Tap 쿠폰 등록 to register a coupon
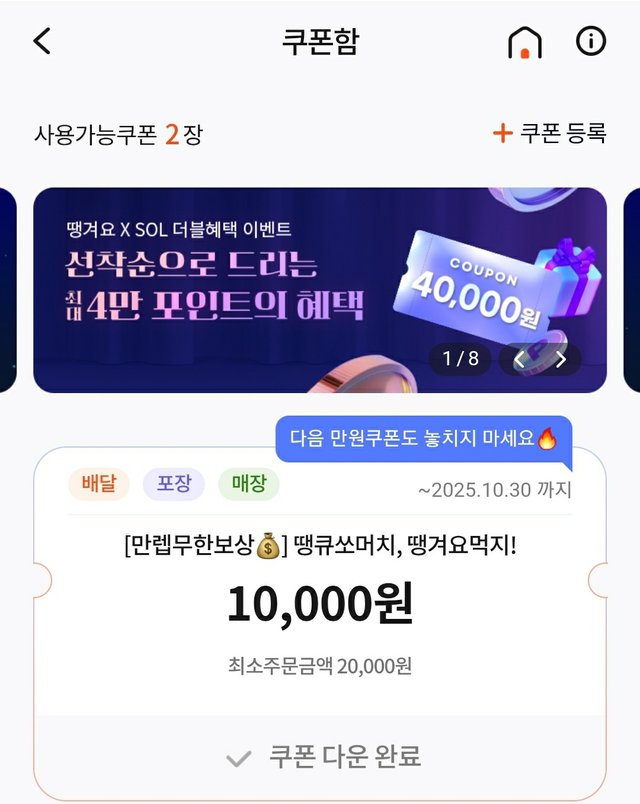The width and height of the screenshot is (640, 804). 550,133
